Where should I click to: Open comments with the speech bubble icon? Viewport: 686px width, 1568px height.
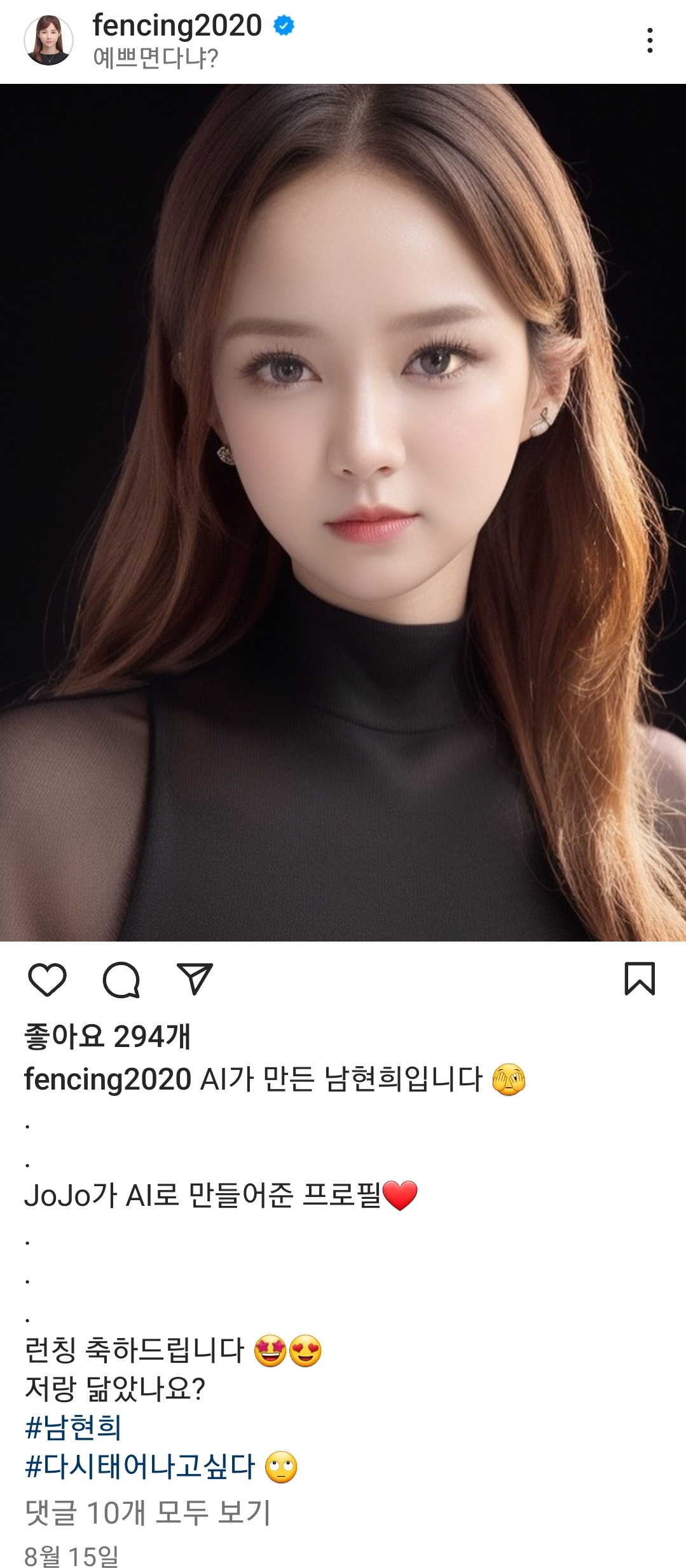[121, 979]
